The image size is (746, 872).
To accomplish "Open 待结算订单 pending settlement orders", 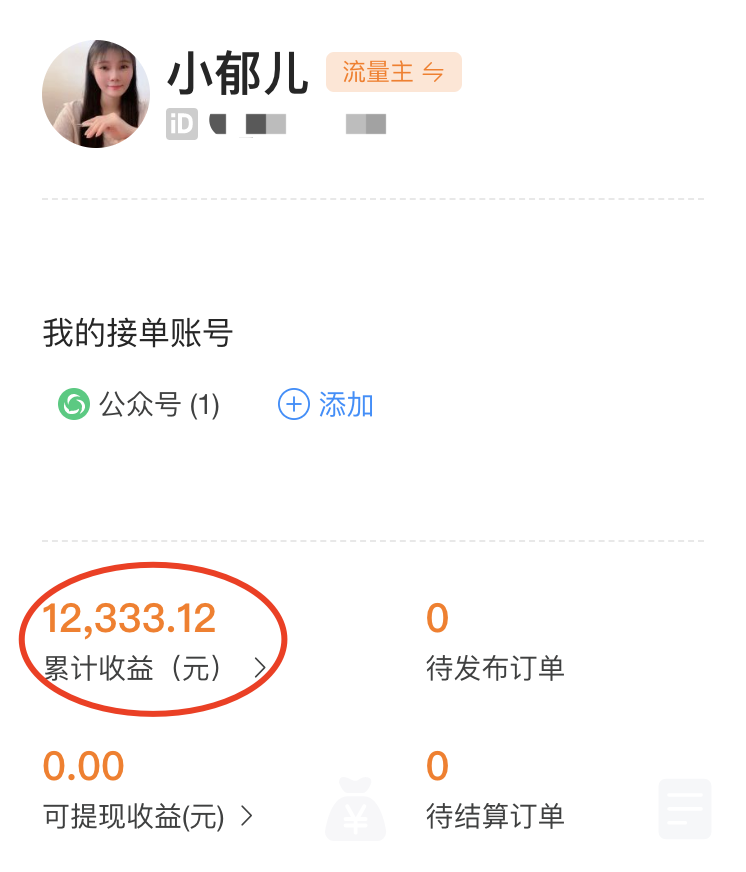I will tap(494, 815).
